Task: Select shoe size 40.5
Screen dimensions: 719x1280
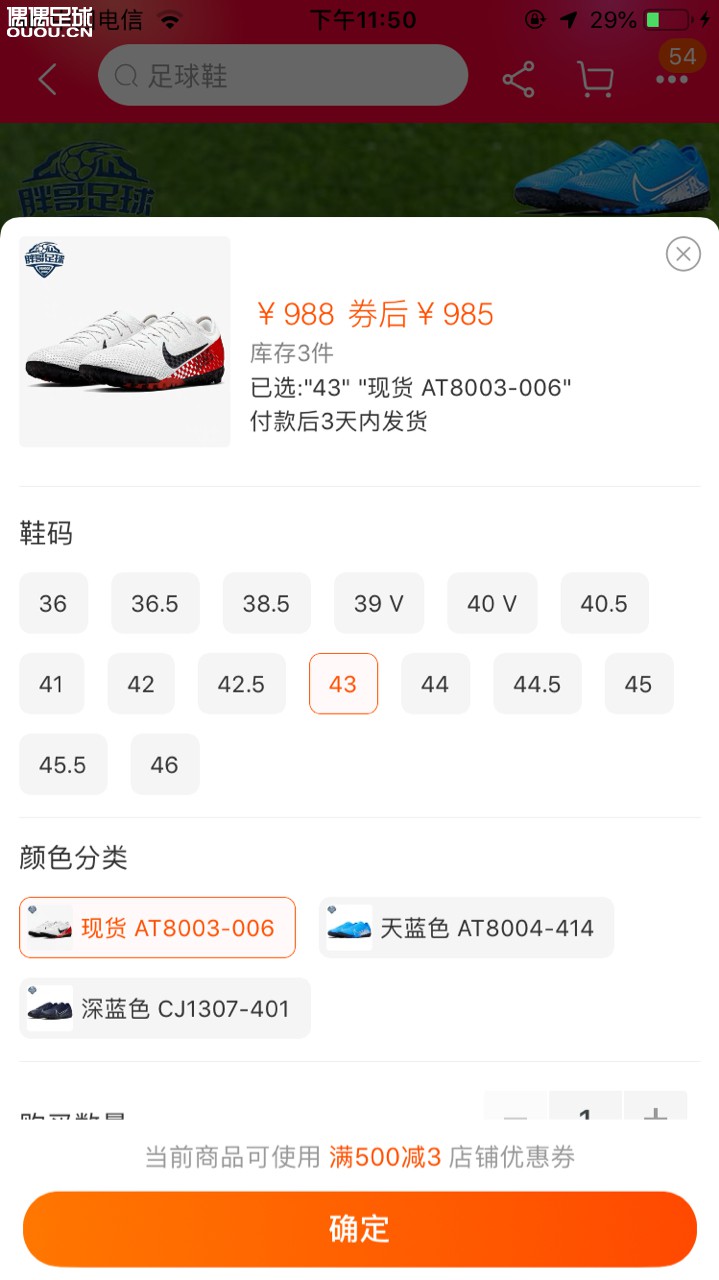Action: 604,603
